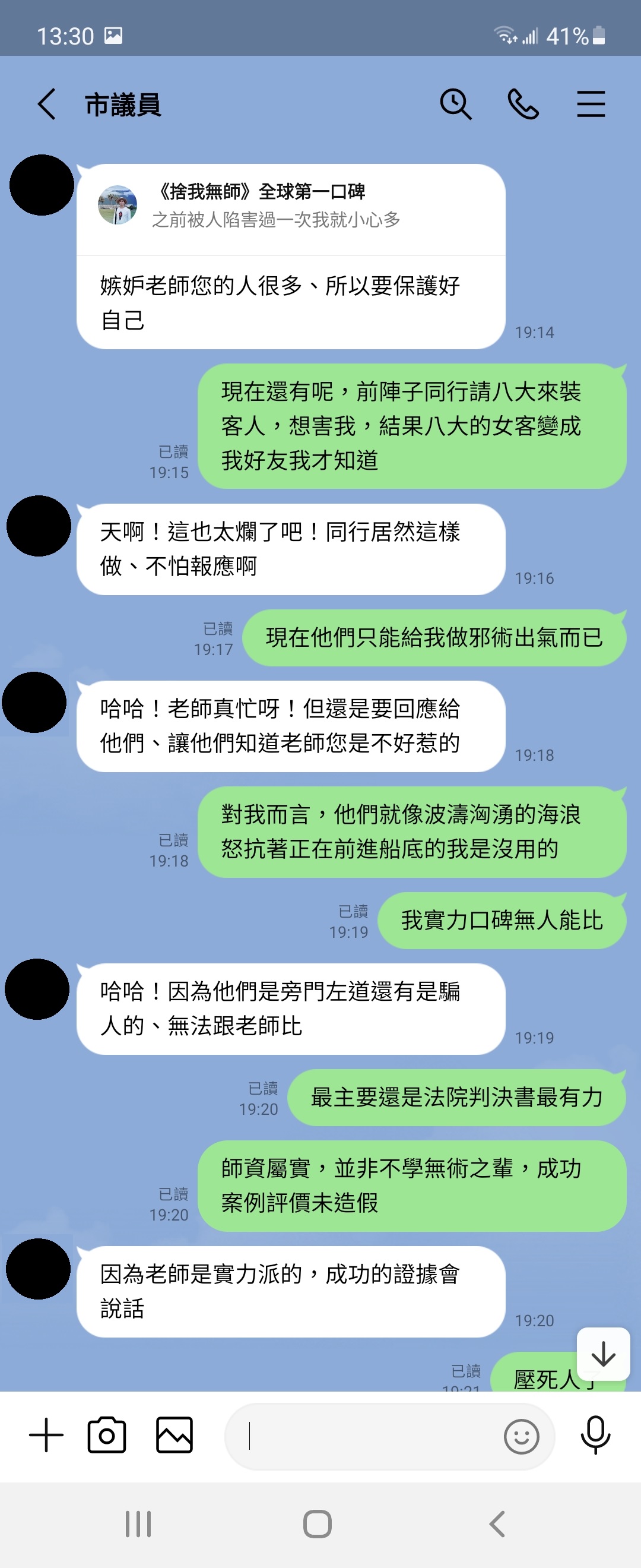Tap the system home button
This screenshot has height=1568, width=641.
pyautogui.click(x=318, y=1524)
